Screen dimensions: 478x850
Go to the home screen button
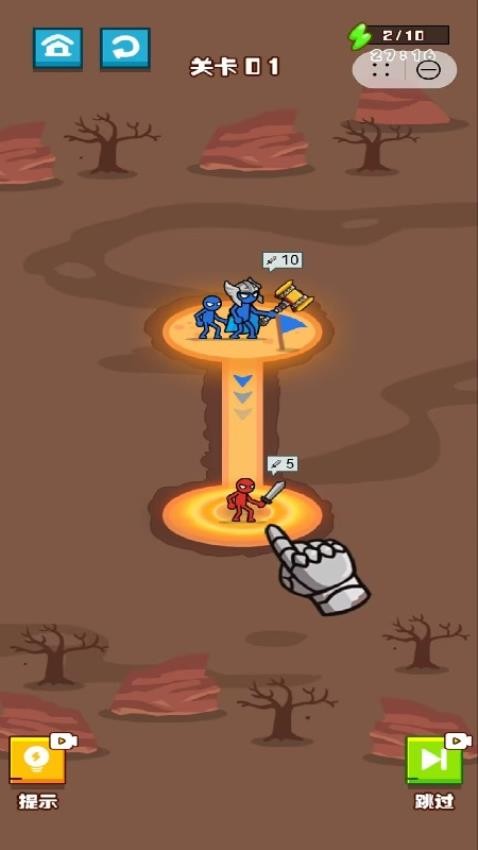[58, 48]
